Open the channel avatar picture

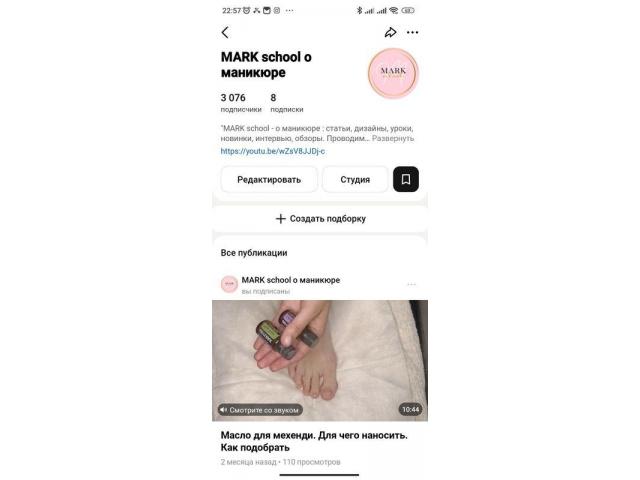[392, 74]
